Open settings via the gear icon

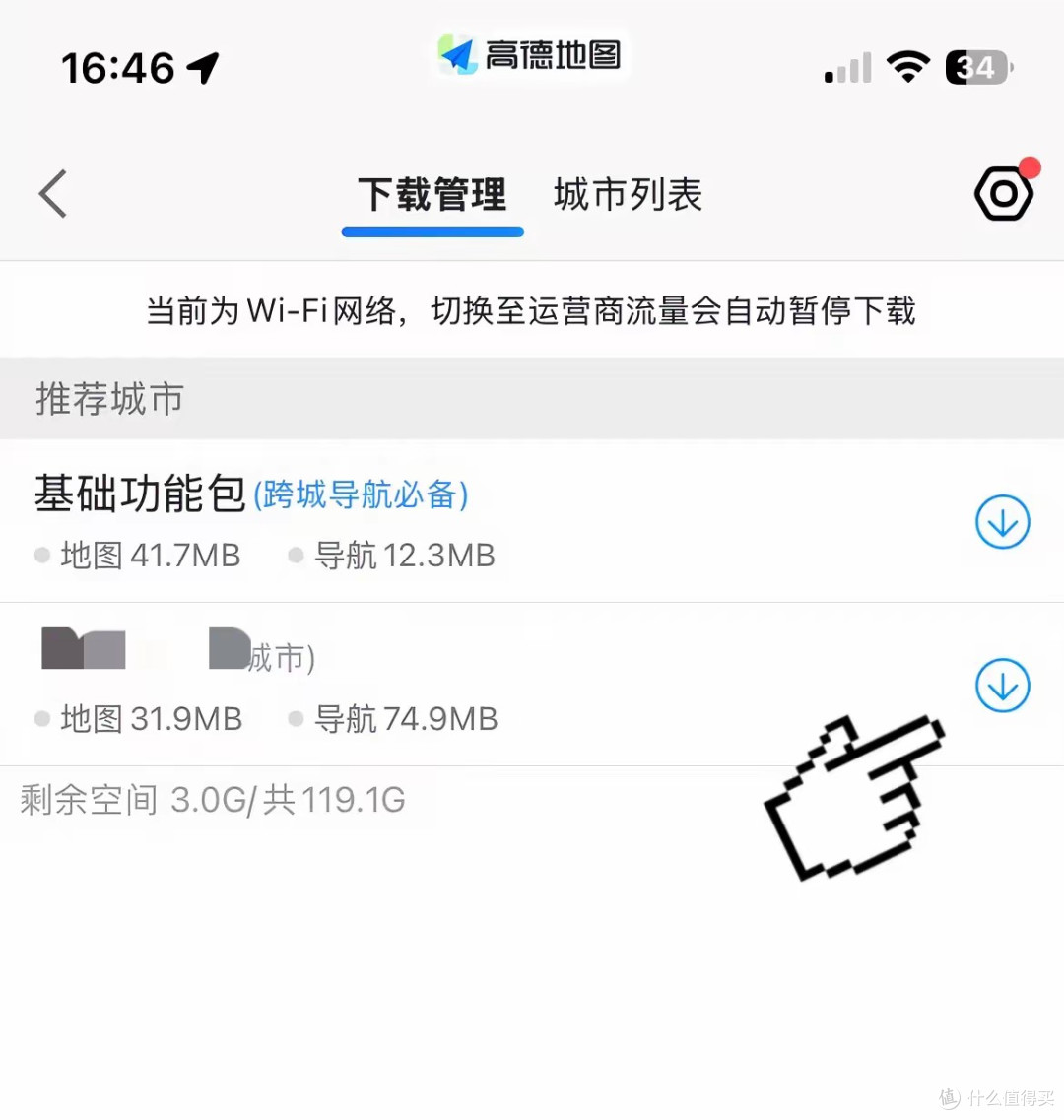coord(1003,194)
